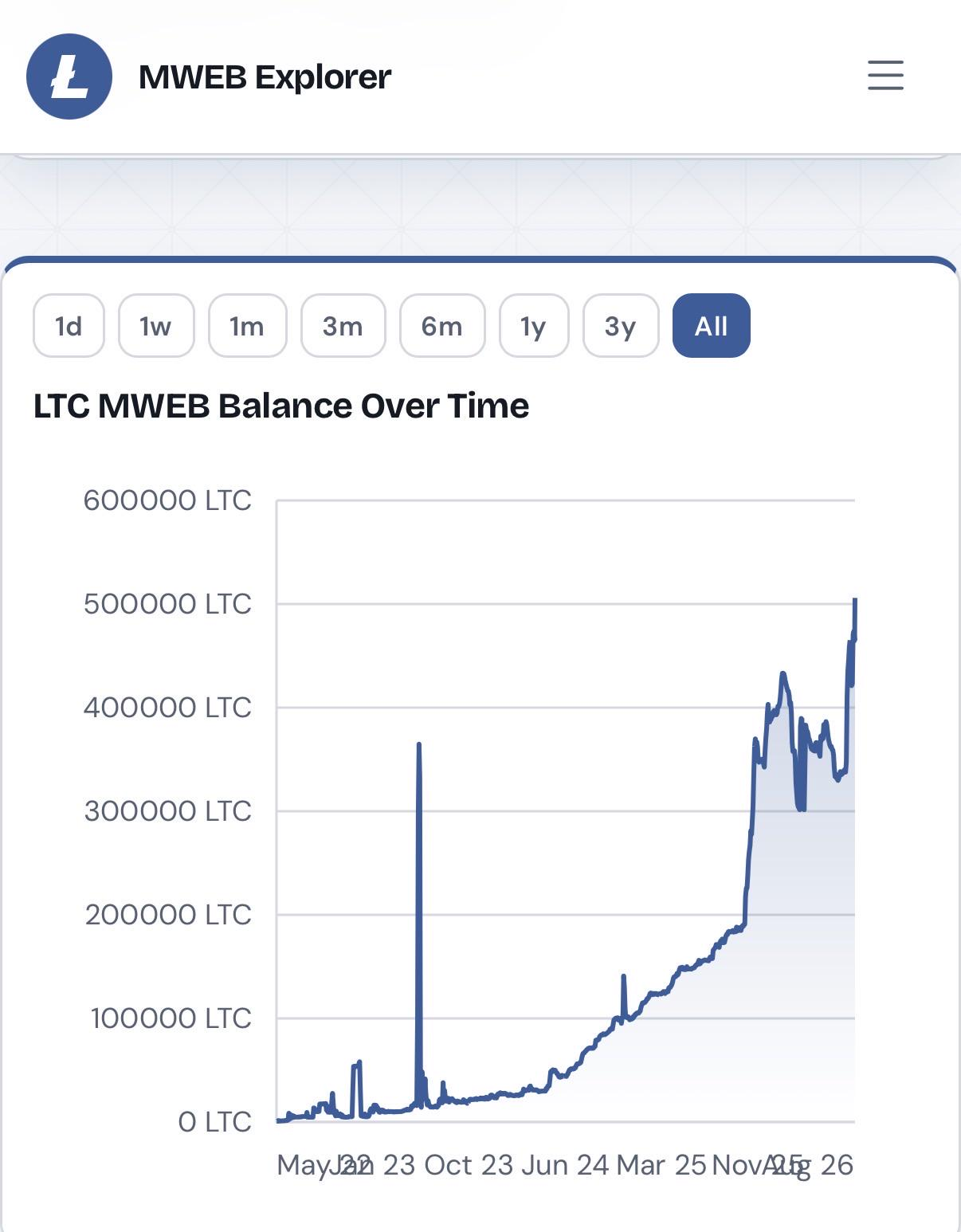Set chart range to 6m
The width and height of the screenshot is (961, 1232).
coord(442,326)
